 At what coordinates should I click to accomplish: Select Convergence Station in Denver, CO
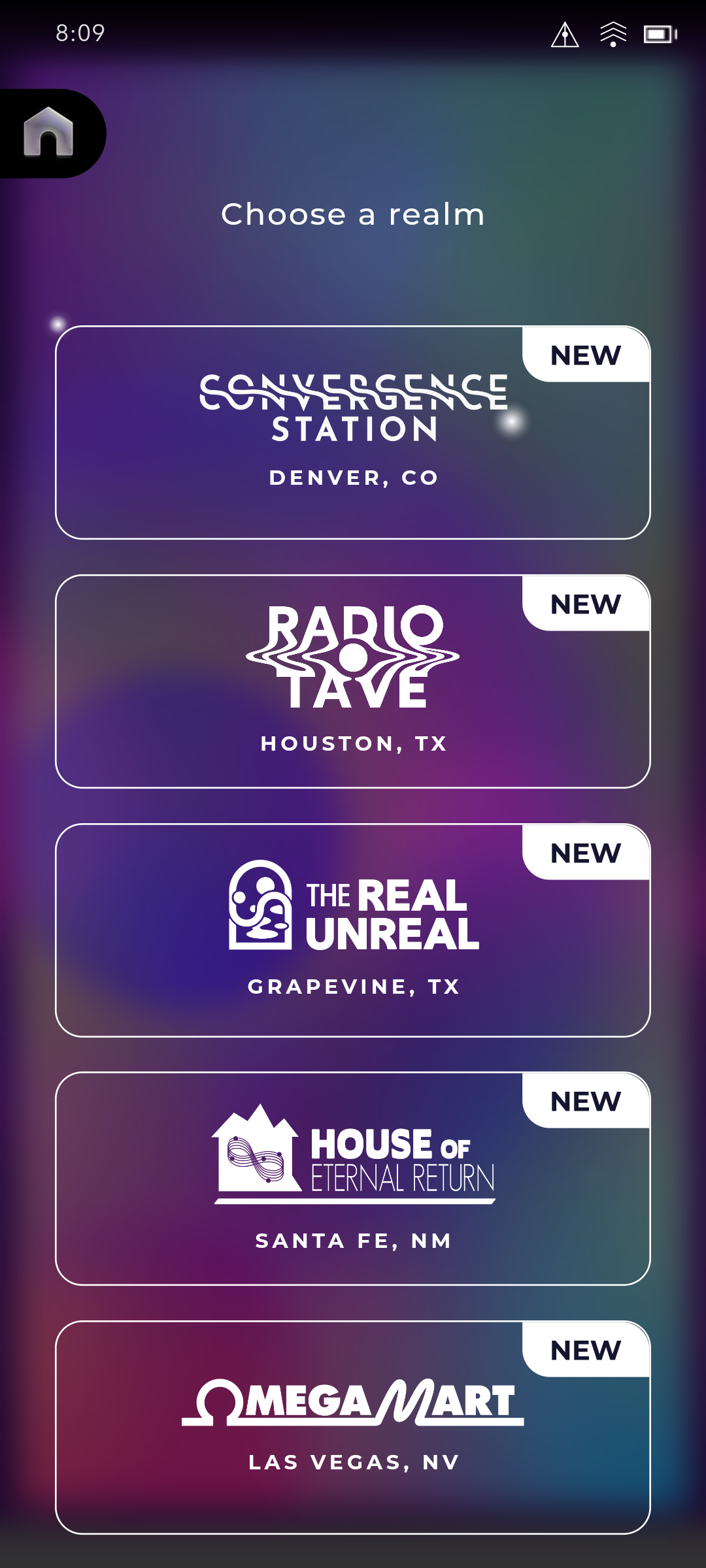[353, 433]
